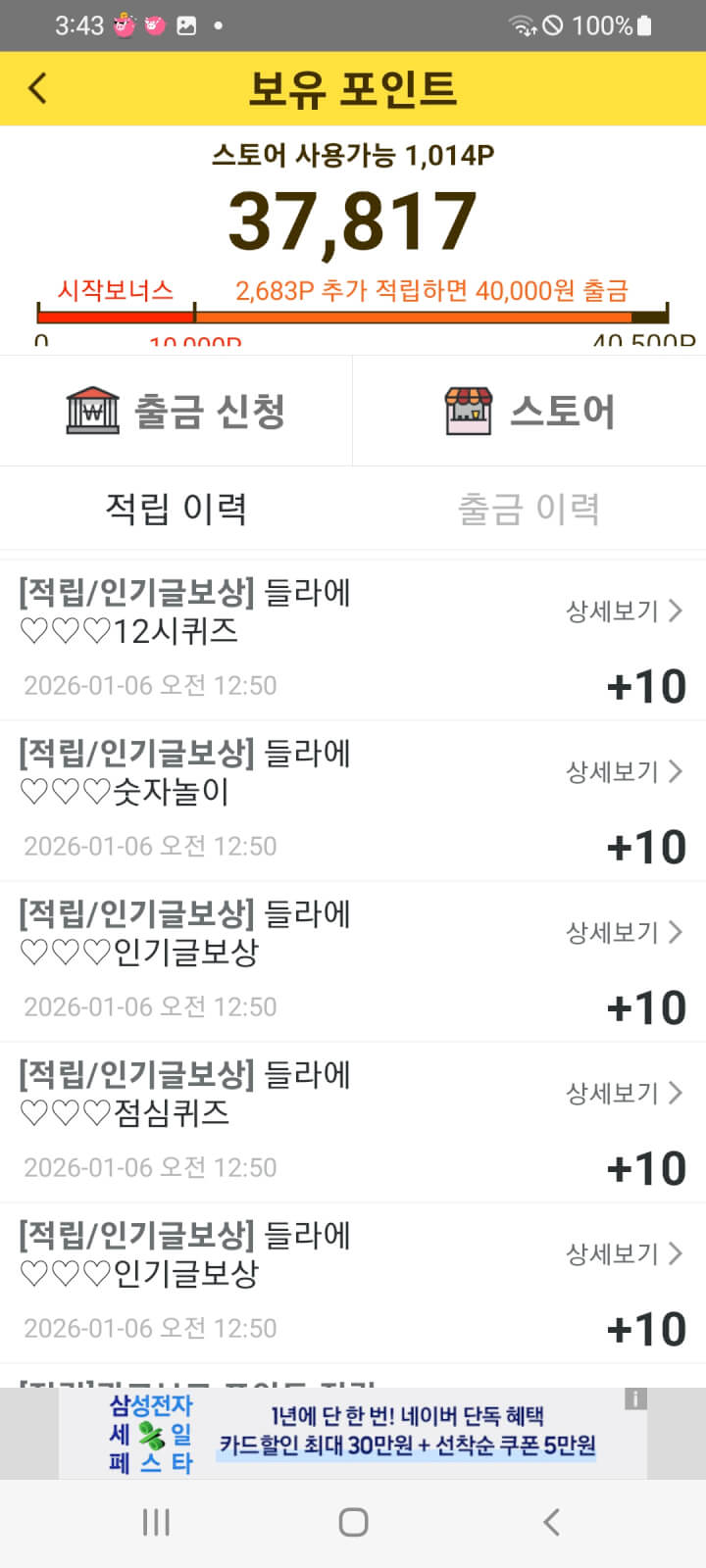Open the 스토어 store
706x1568 pixels.
tap(529, 411)
